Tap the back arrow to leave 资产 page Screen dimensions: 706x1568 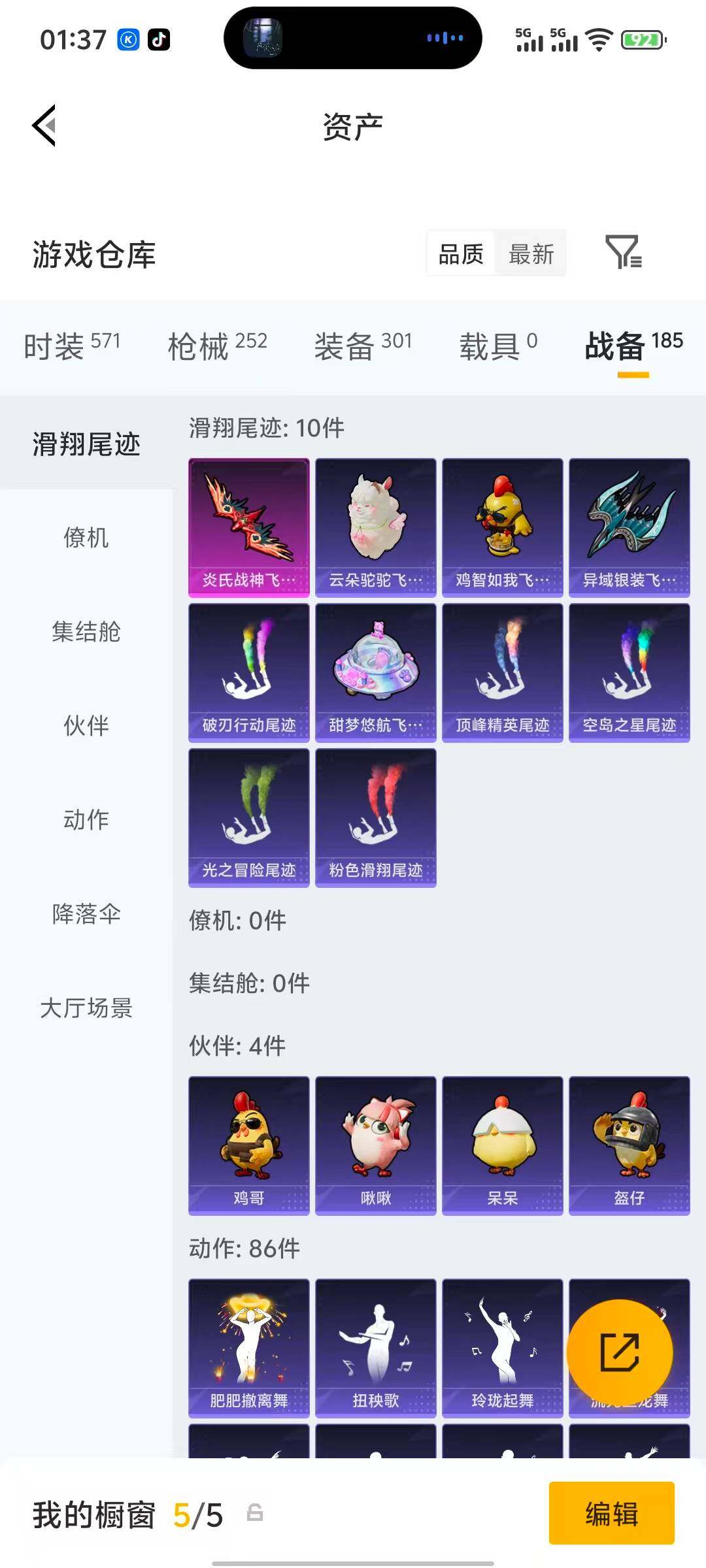coord(43,125)
